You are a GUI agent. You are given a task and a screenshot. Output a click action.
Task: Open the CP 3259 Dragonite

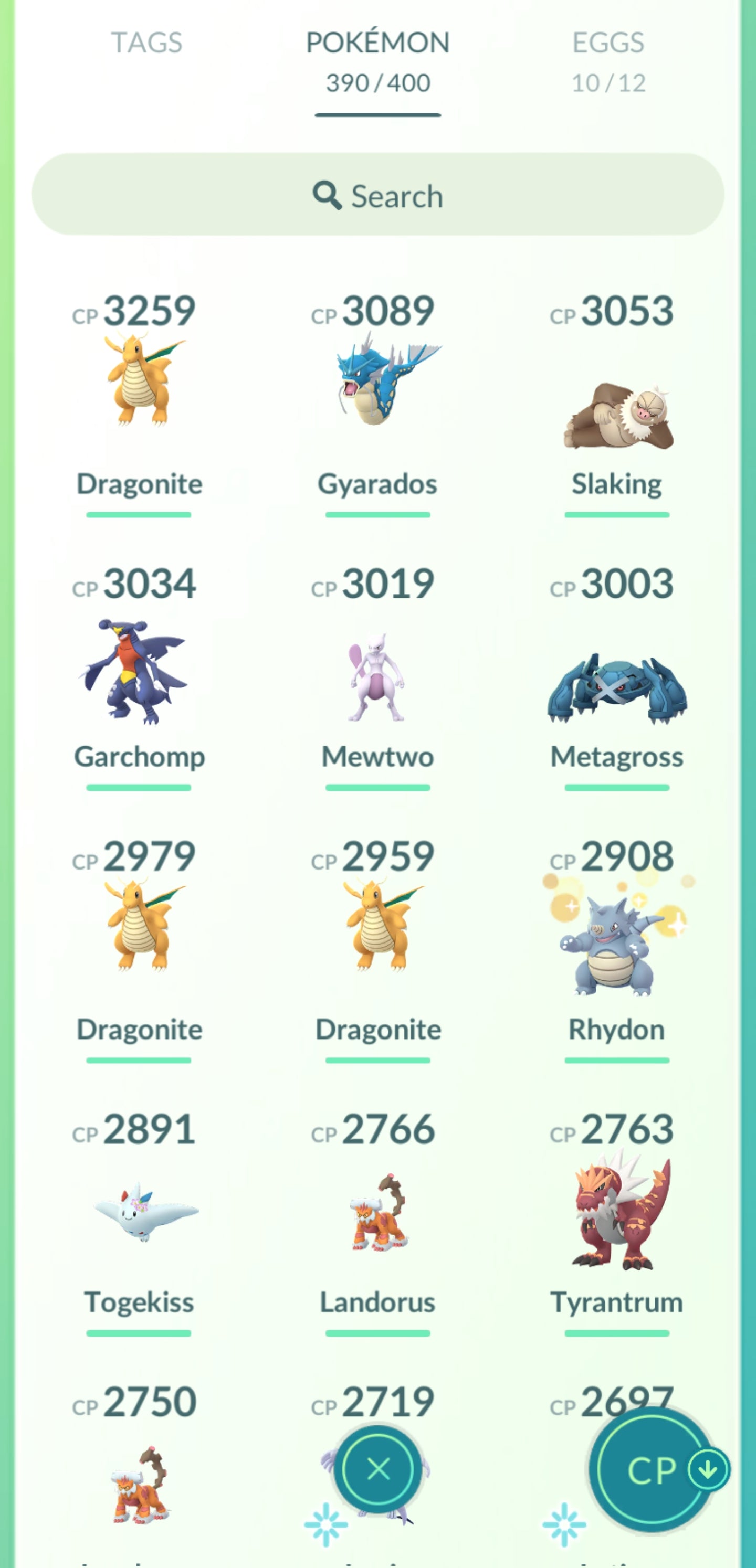[x=139, y=384]
